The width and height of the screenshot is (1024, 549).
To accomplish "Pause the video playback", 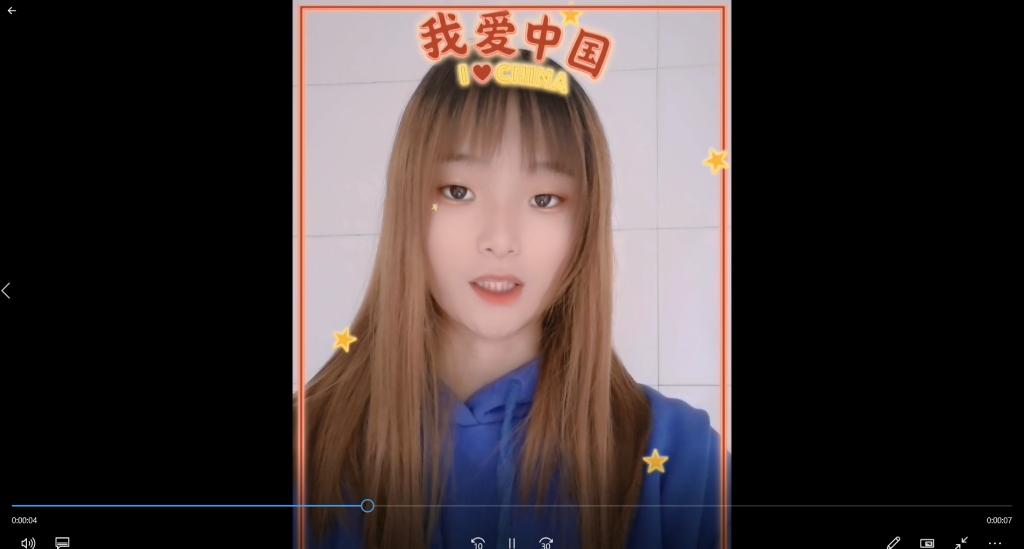I will (511, 543).
